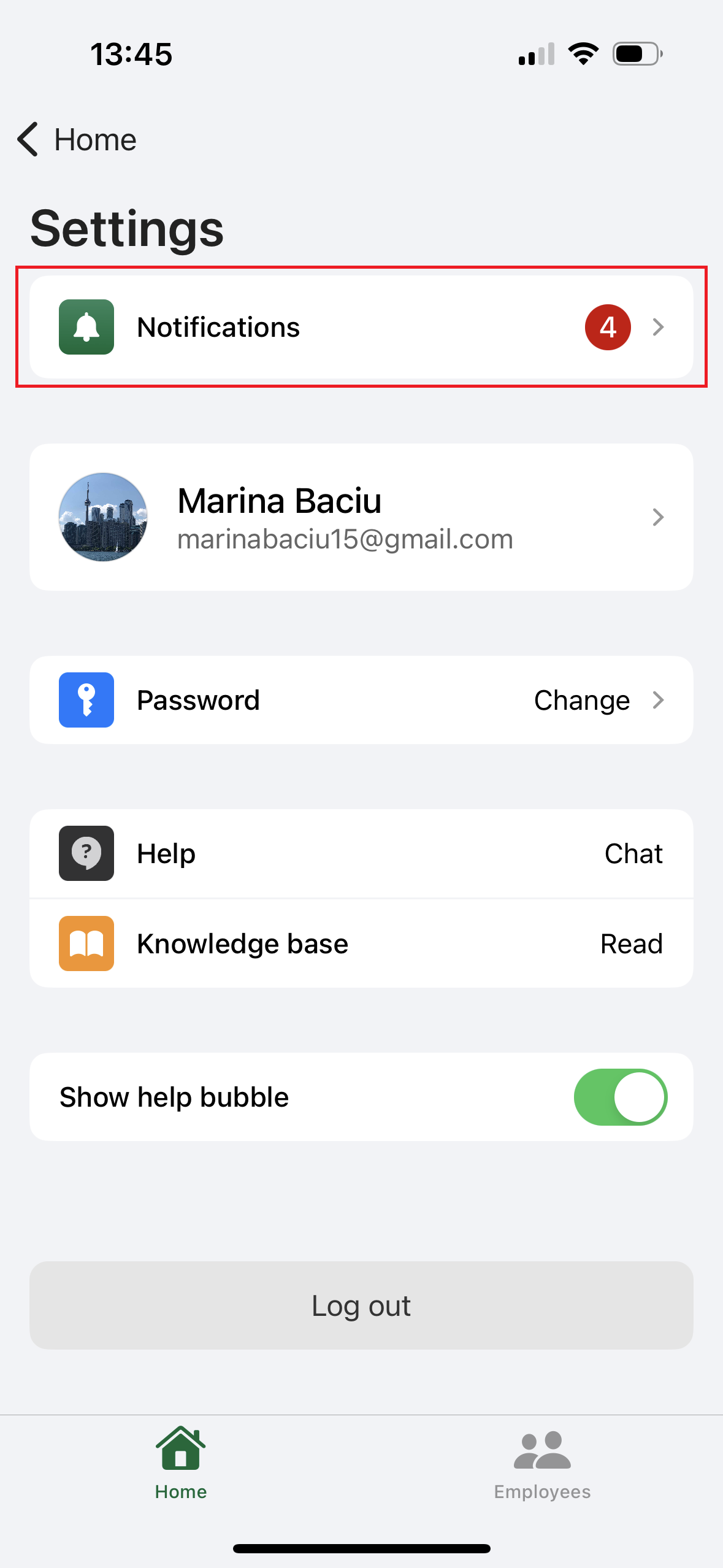Turn off Show help bubble

pos(620,1097)
